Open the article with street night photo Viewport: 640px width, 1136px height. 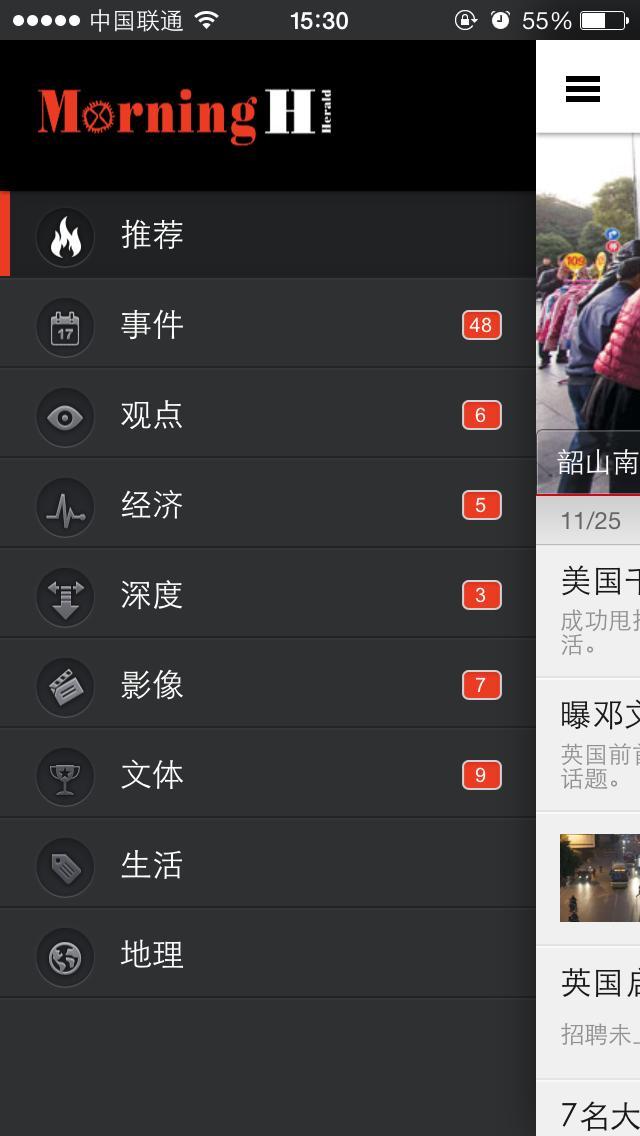point(588,877)
